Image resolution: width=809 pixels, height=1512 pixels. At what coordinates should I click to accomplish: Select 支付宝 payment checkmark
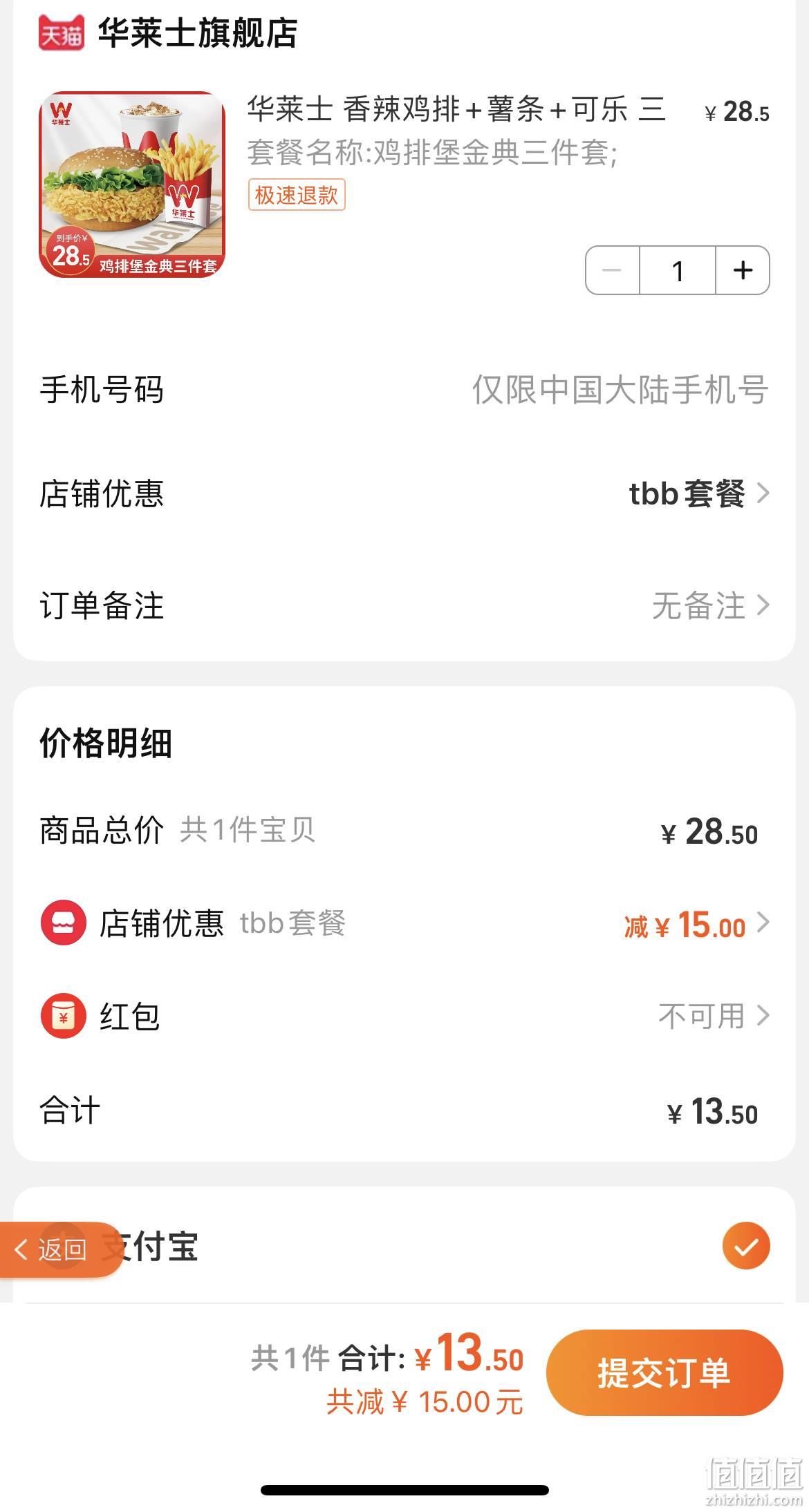point(746,1246)
